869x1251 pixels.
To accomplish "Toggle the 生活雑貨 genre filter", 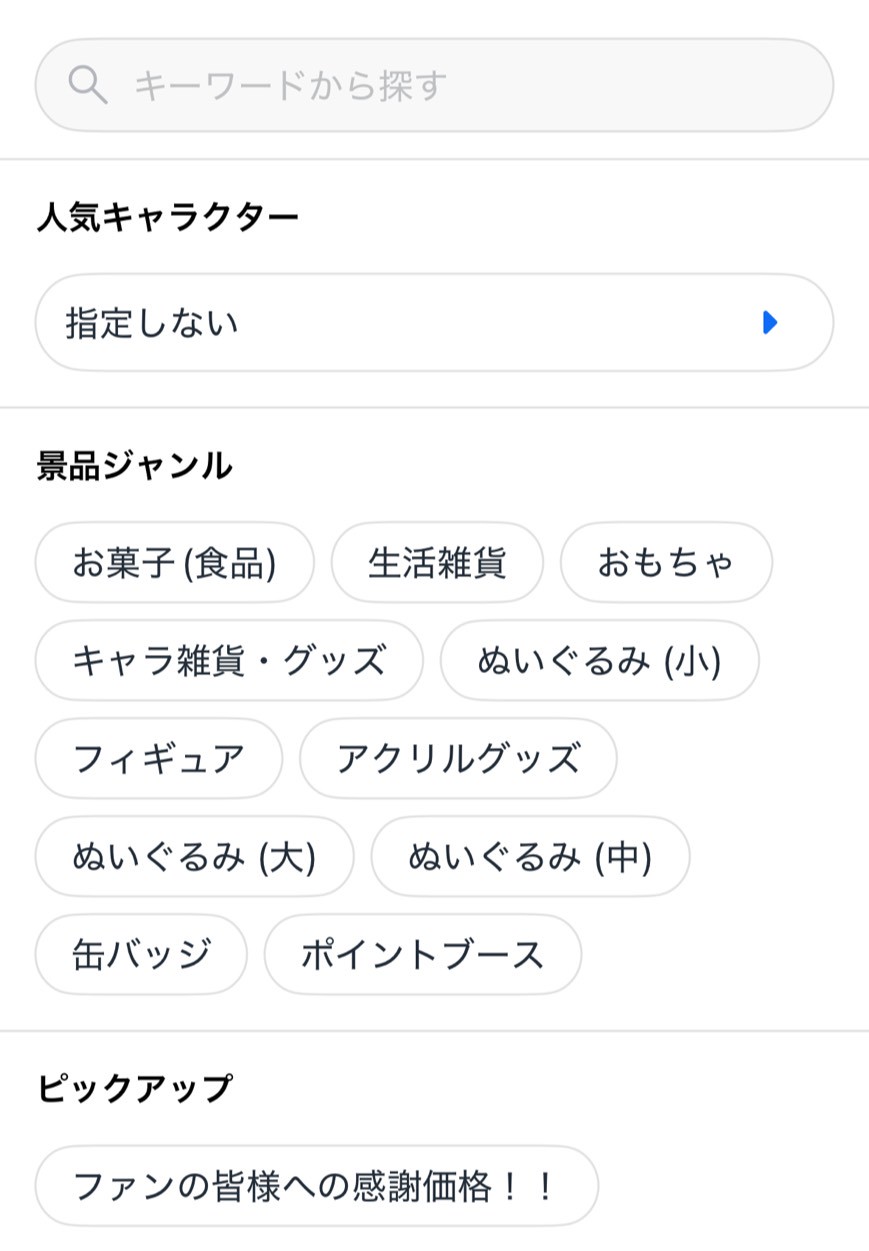I will coord(437,562).
